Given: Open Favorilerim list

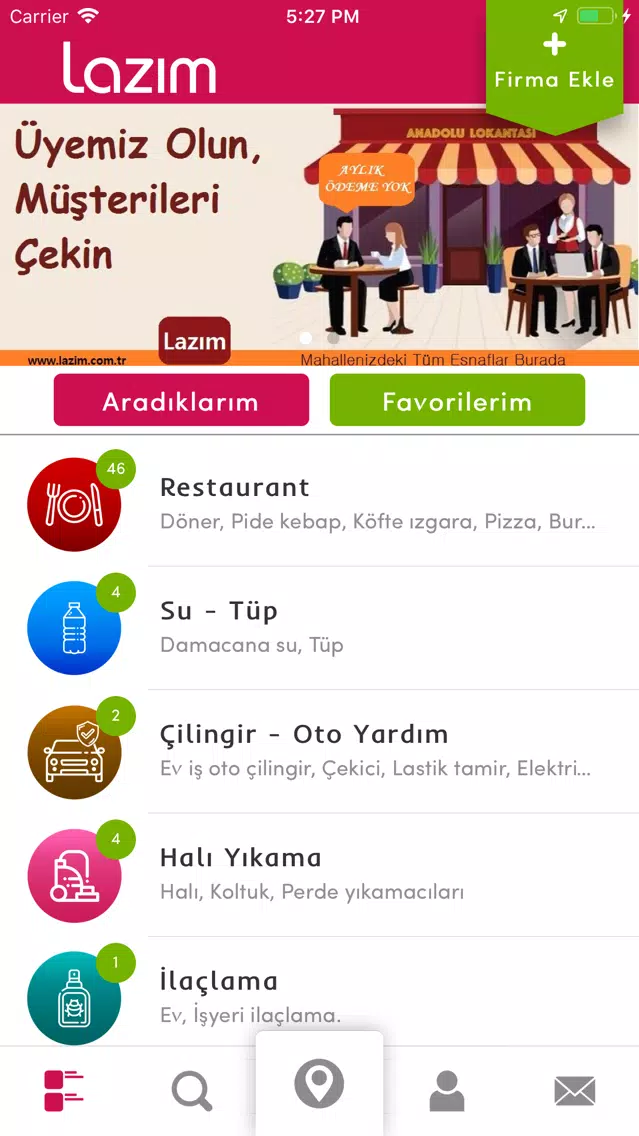Looking at the screenshot, I should coord(457,400).
